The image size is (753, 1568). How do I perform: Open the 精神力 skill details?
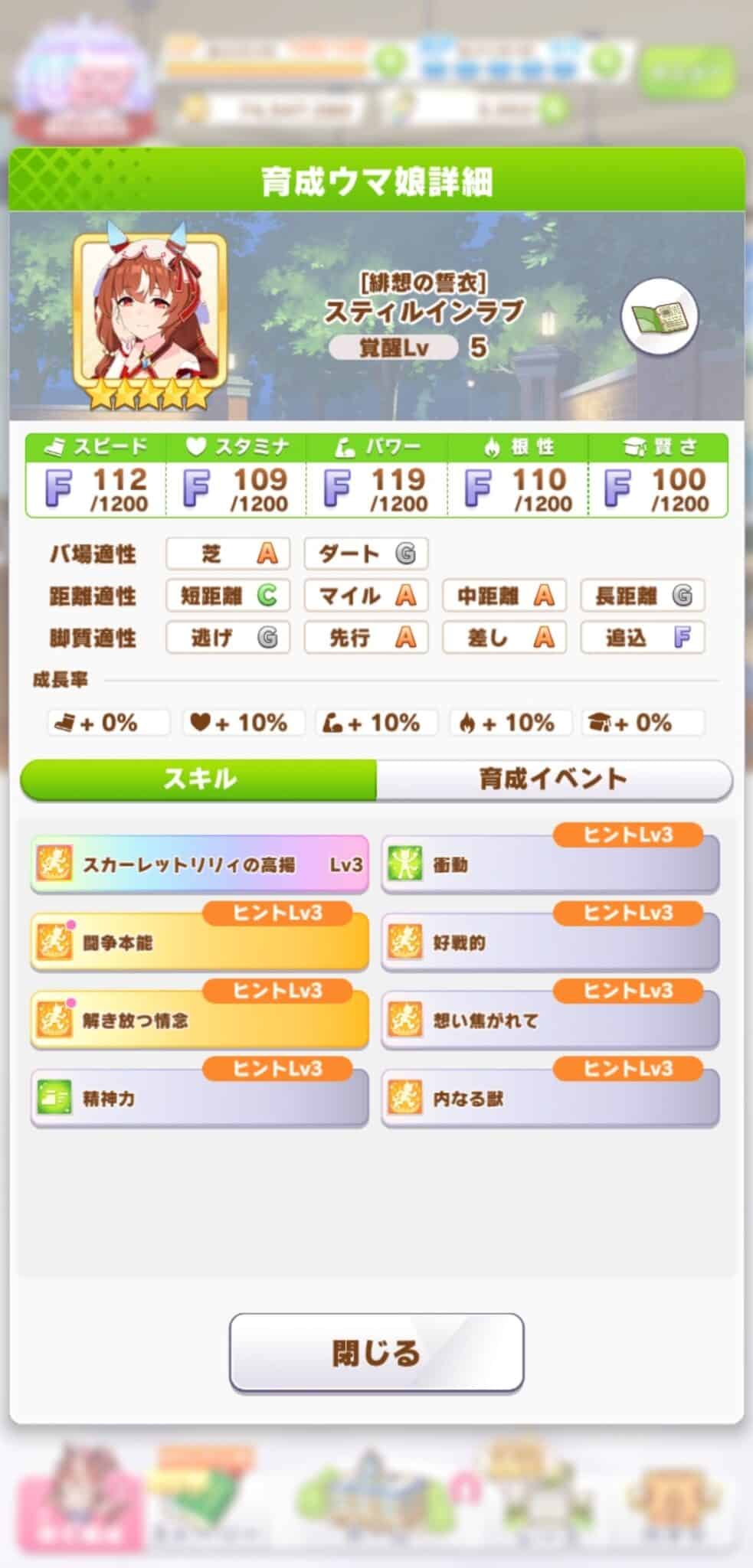tap(199, 1099)
